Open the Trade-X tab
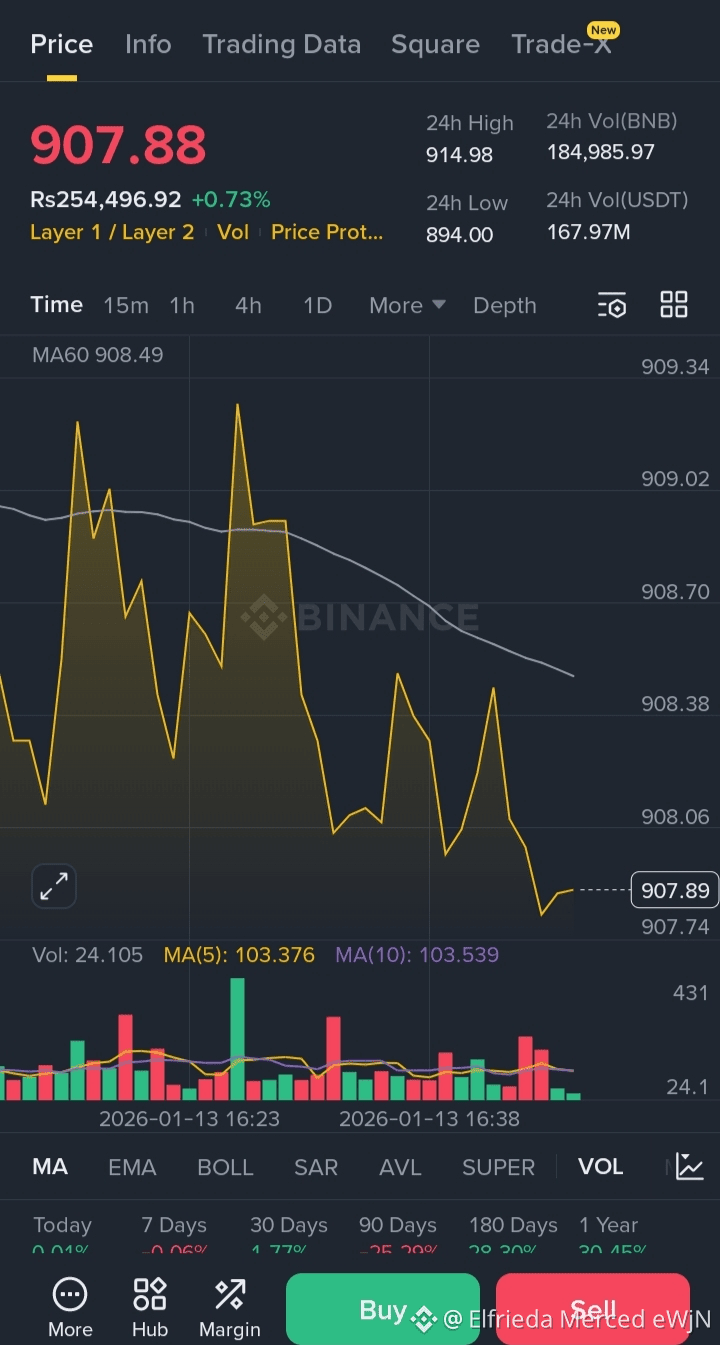Image resolution: width=720 pixels, height=1345 pixels. coord(561,45)
